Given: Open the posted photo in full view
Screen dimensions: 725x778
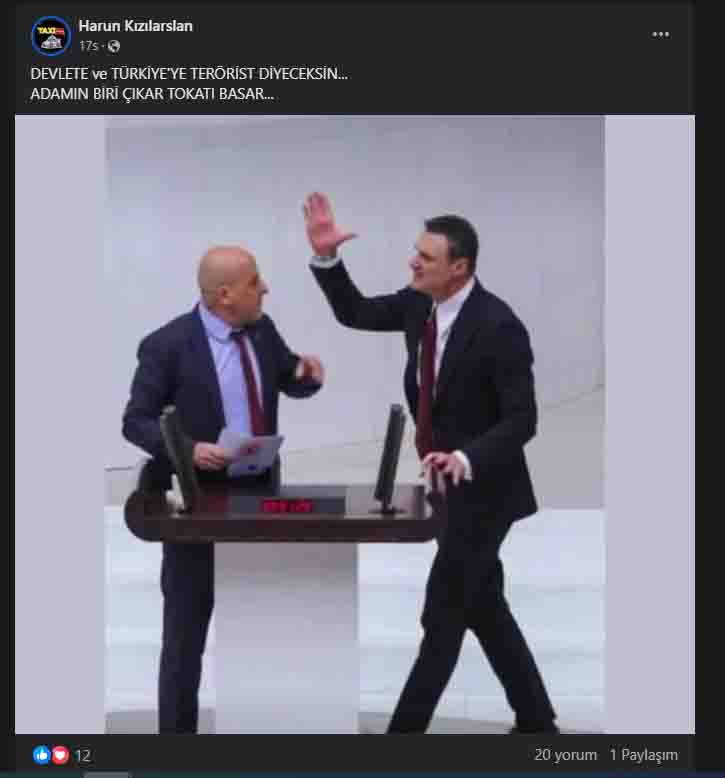Looking at the screenshot, I should click(355, 425).
